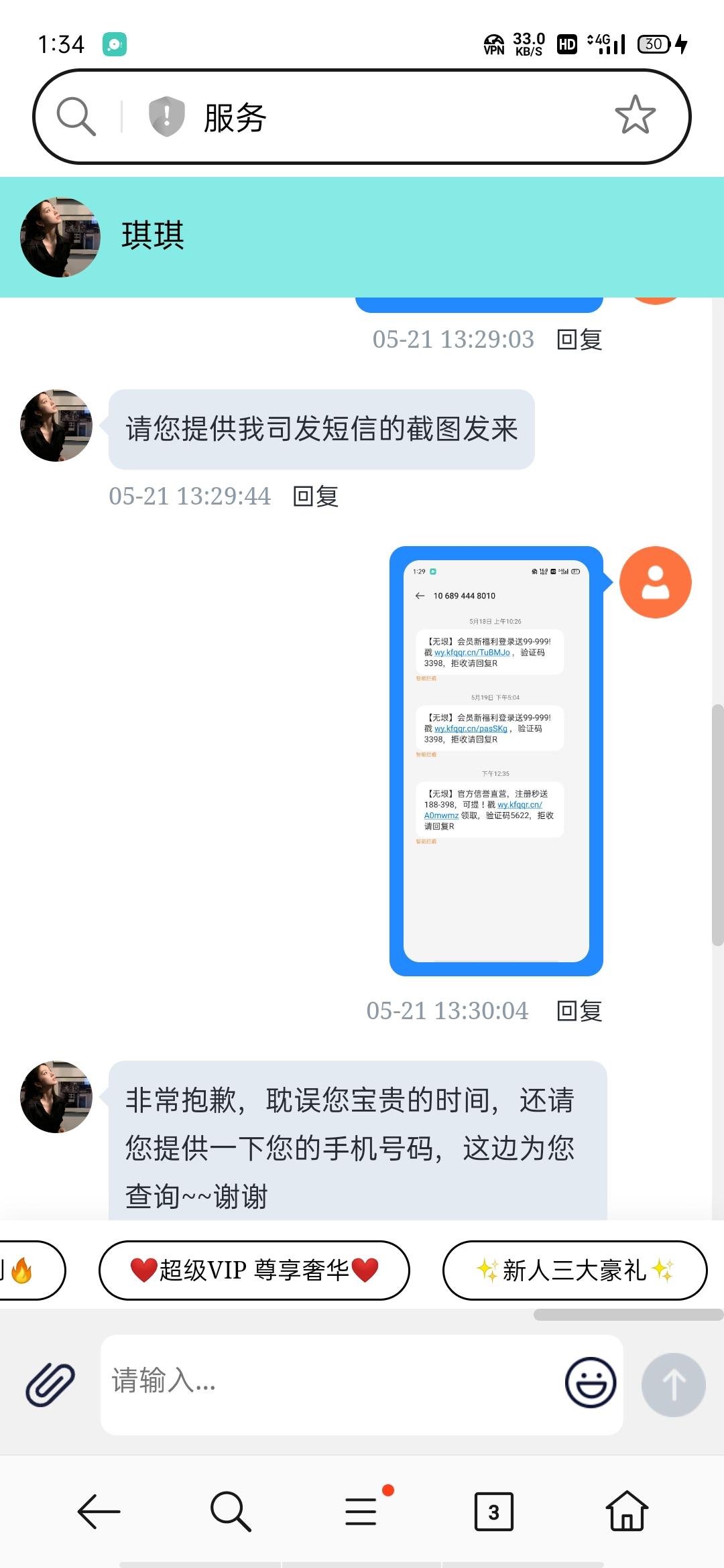Tap the search bar showing 服务
This screenshot has width=724, height=1568.
362,116
